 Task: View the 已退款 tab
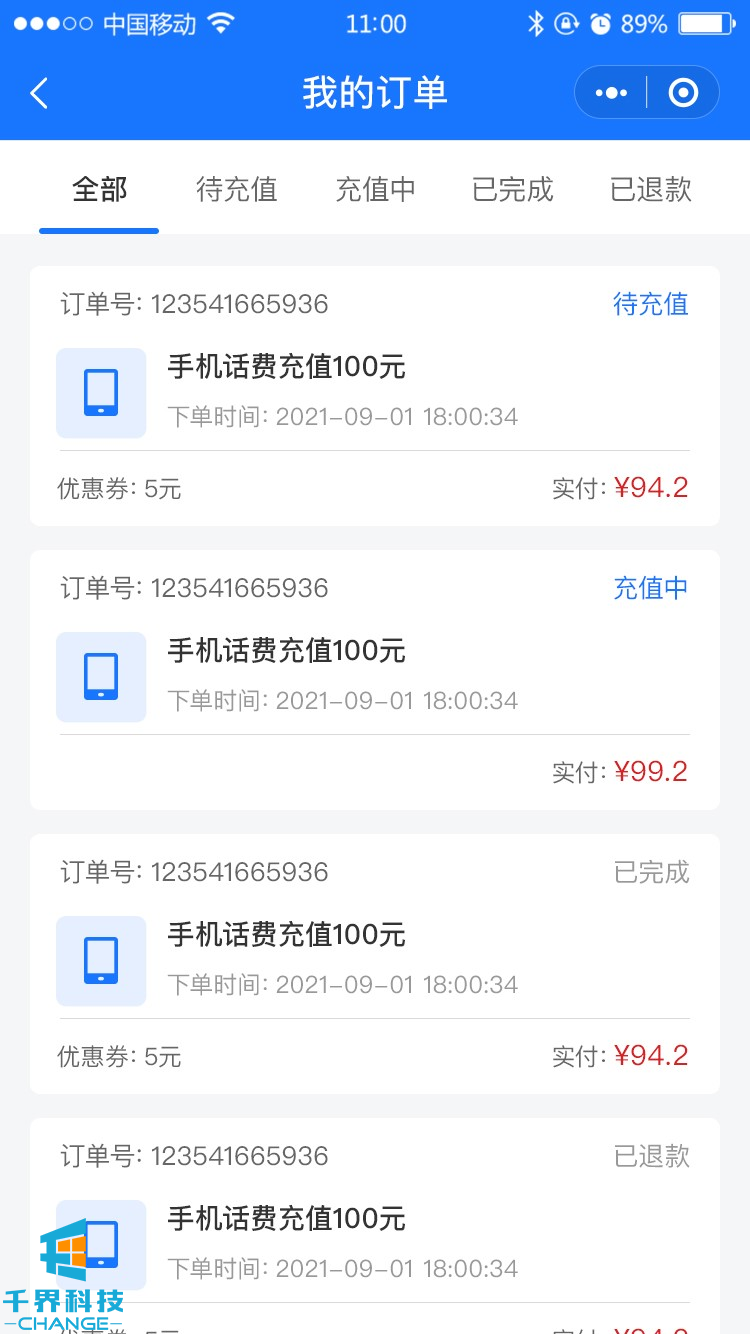651,190
